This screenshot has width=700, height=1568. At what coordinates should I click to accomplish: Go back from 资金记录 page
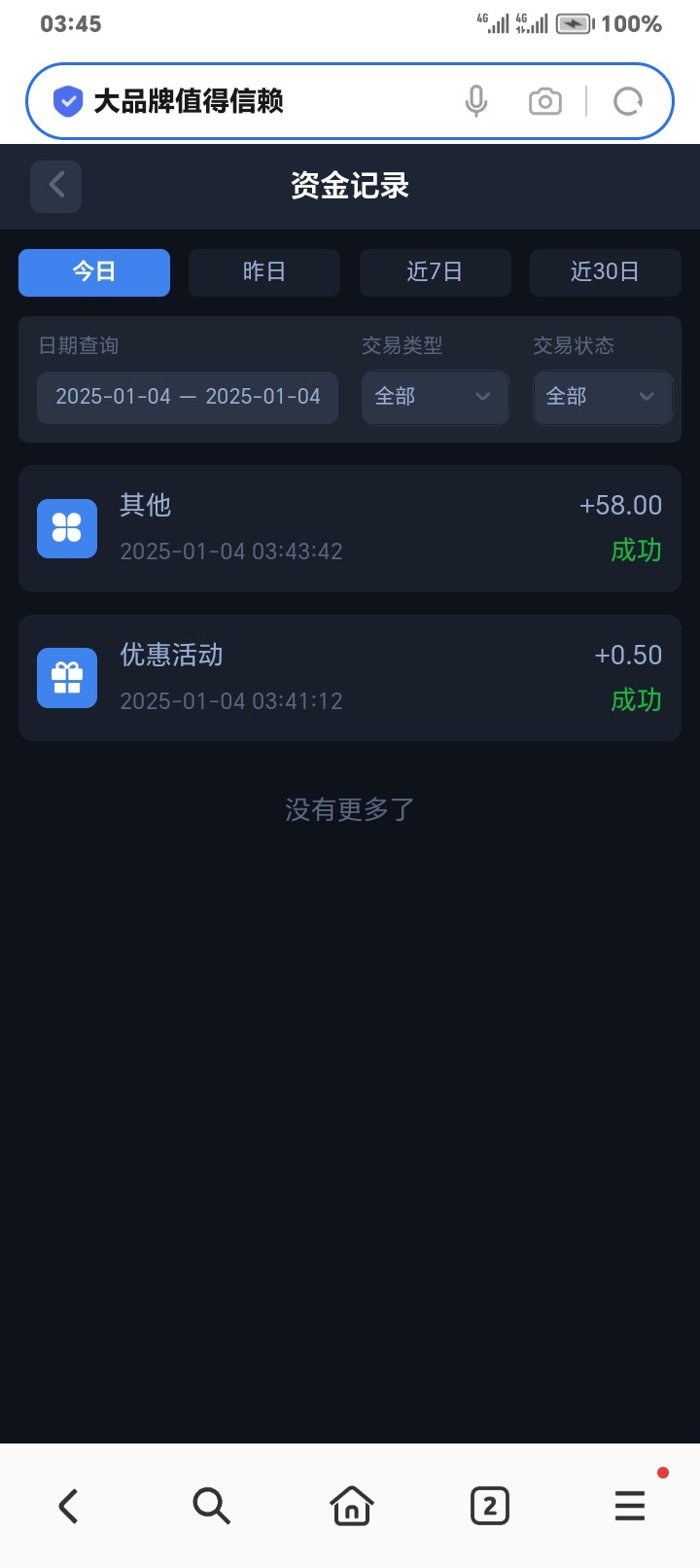click(55, 185)
